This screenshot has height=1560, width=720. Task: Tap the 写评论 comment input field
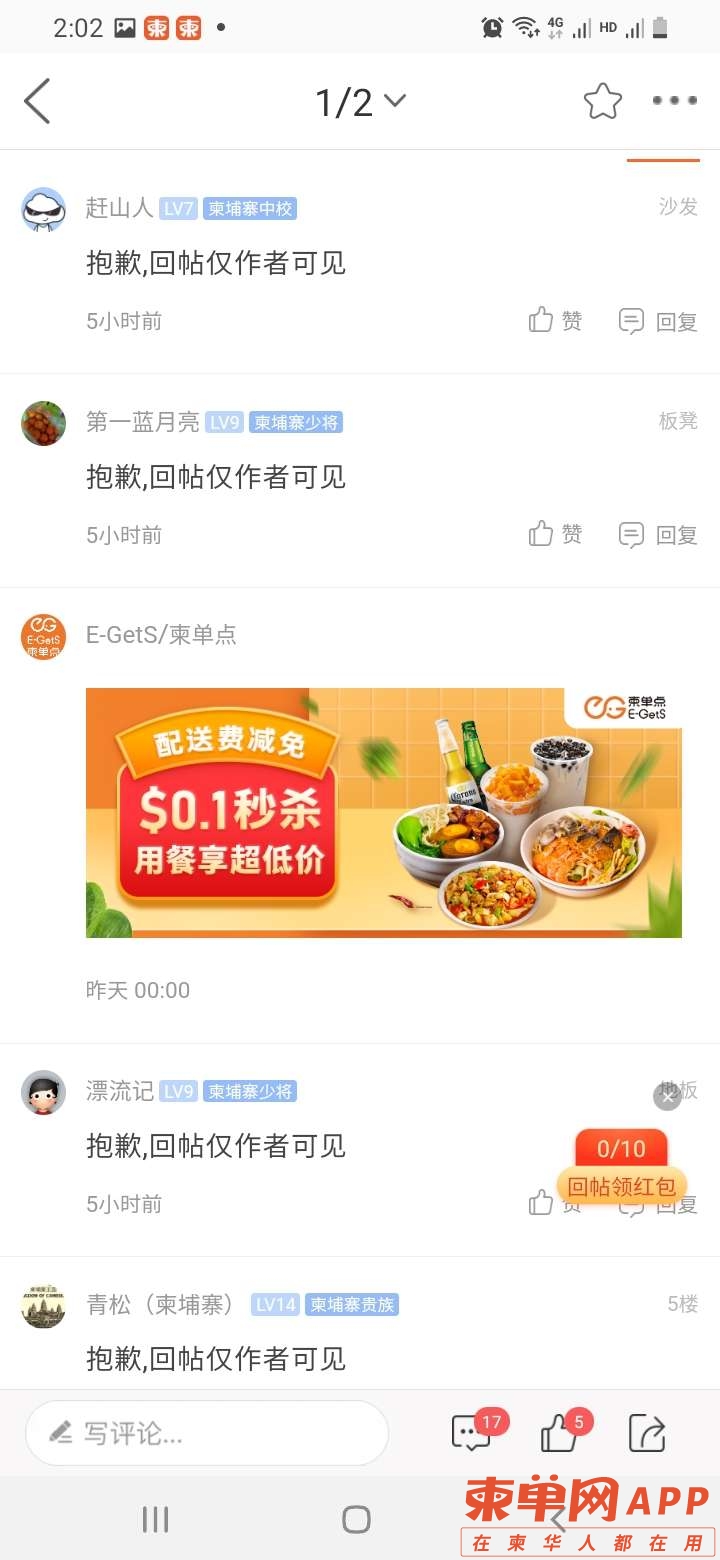pos(207,1433)
